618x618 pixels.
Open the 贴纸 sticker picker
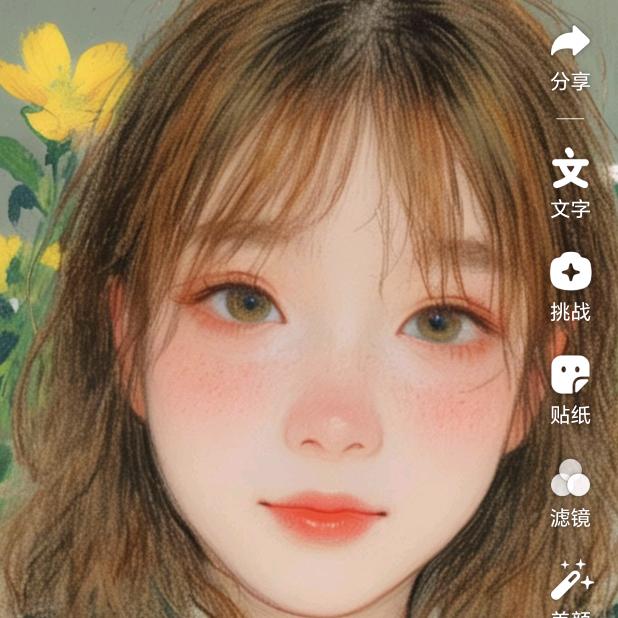[570, 375]
